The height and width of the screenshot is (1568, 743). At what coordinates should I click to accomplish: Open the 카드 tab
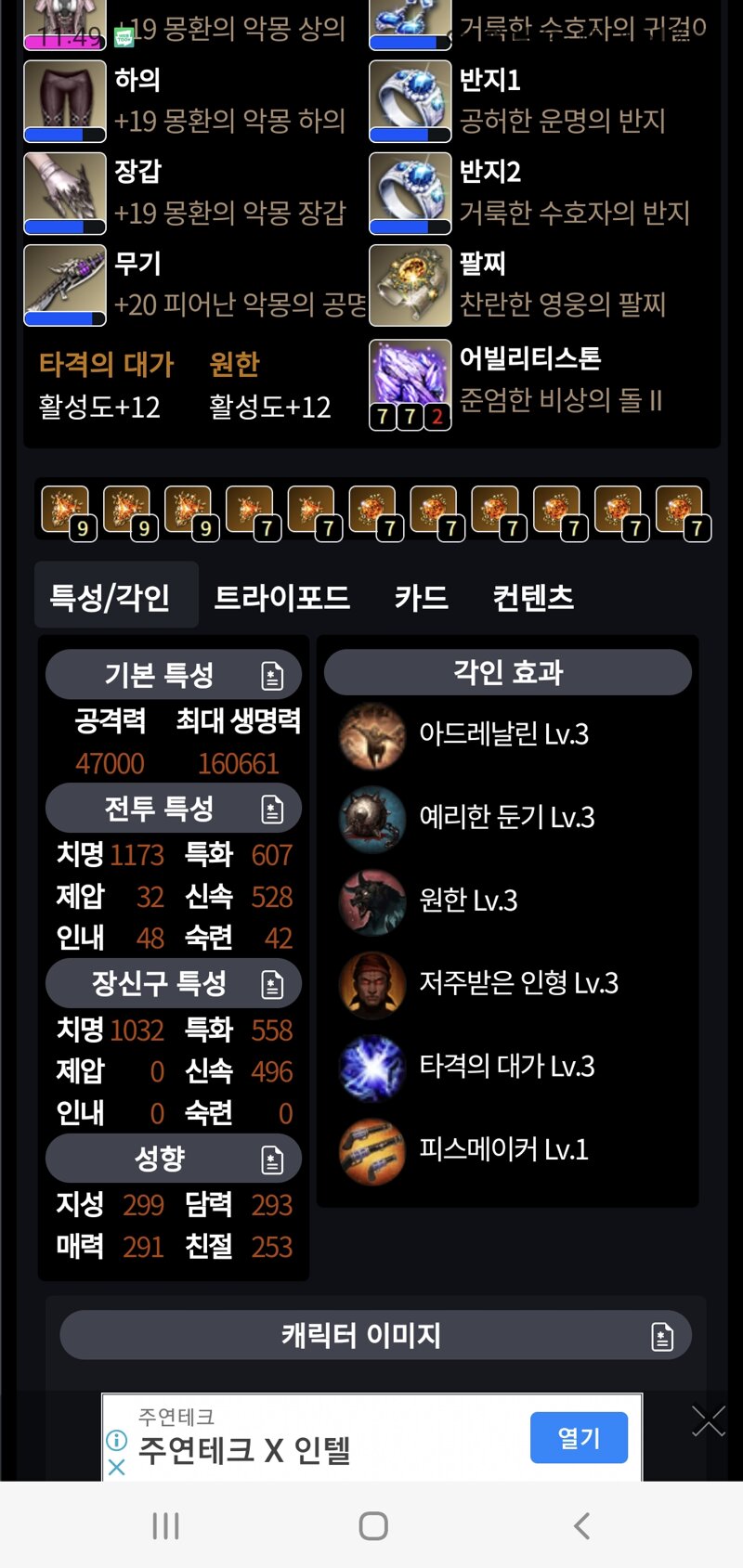pos(421,597)
